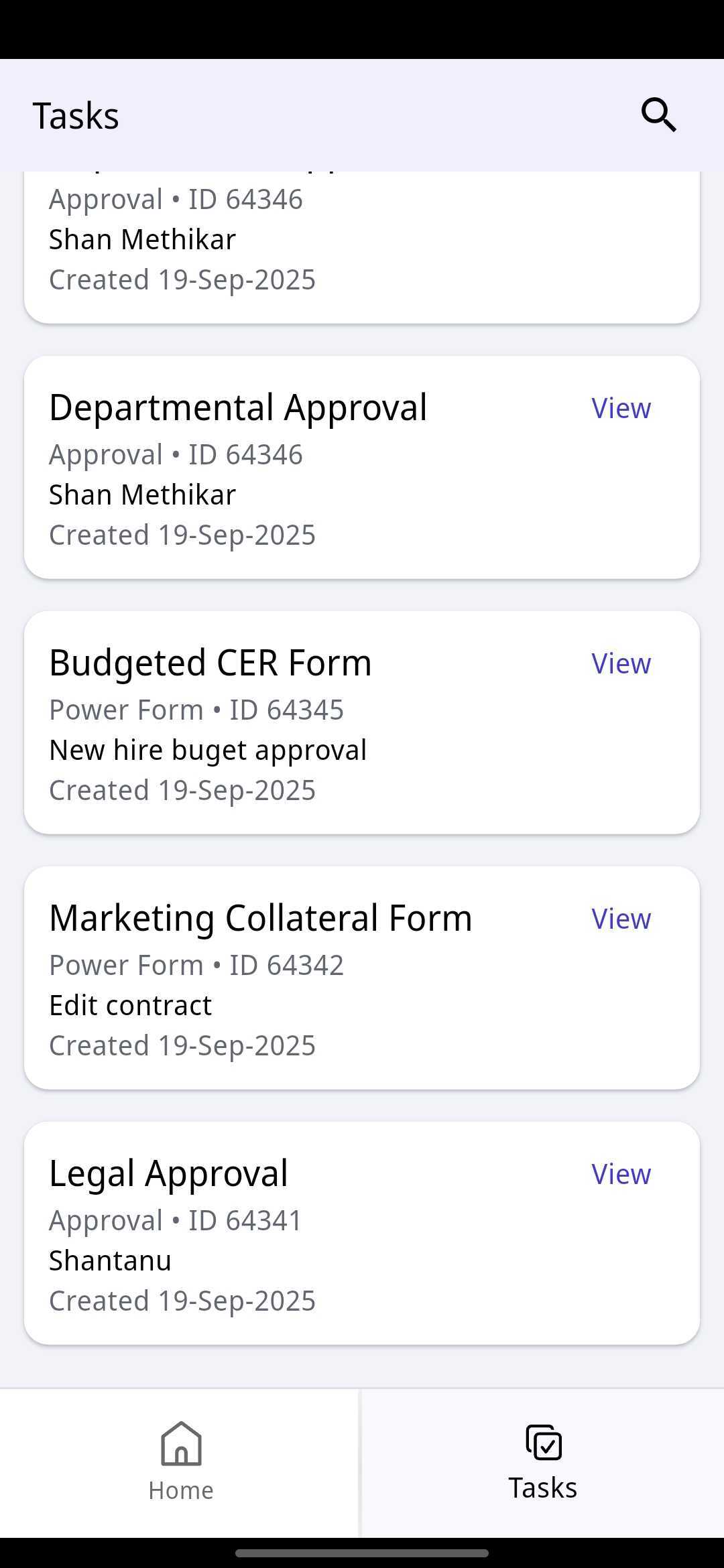Screen dimensions: 724x1568
Task: Tap the house icon to go Home
Action: [180, 1444]
